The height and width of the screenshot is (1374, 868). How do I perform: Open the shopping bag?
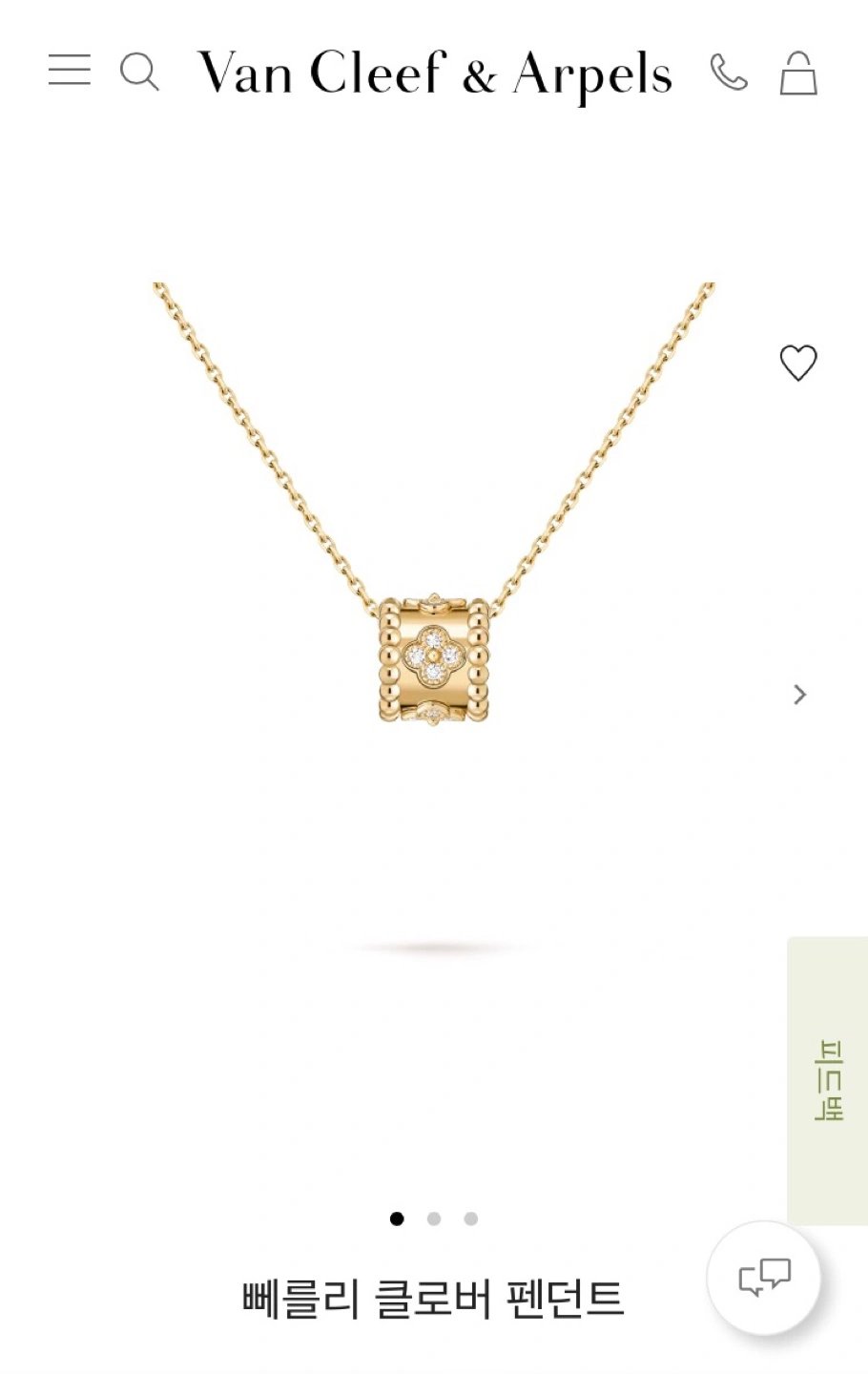(798, 73)
